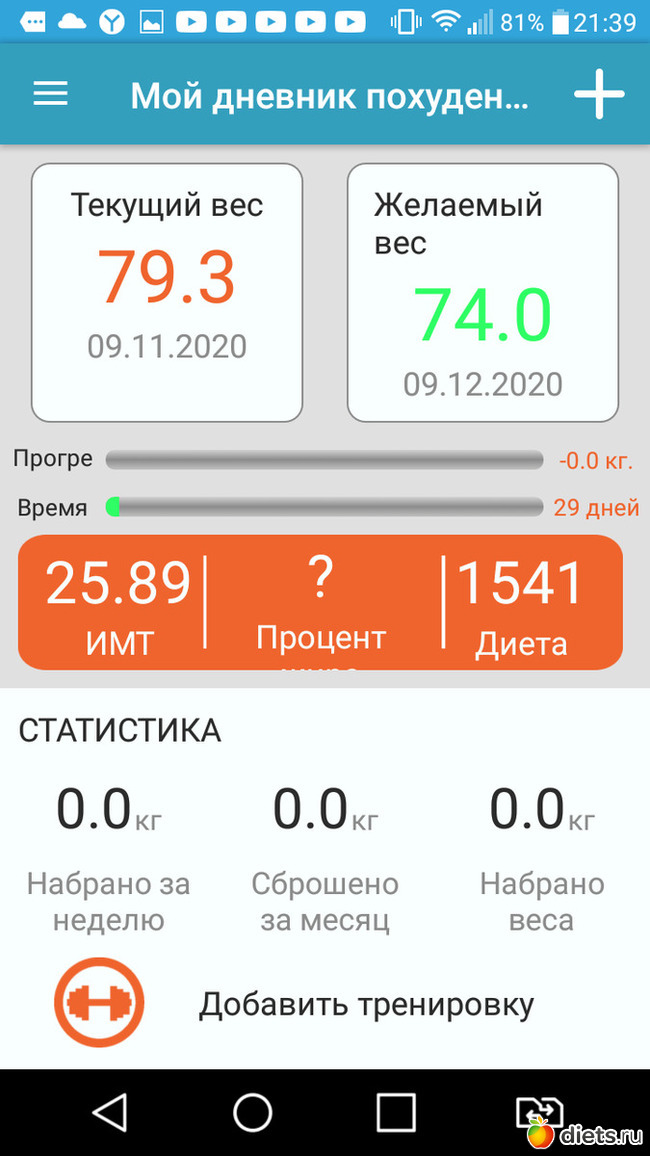
Task: Go back with system back button
Action: click(109, 1111)
